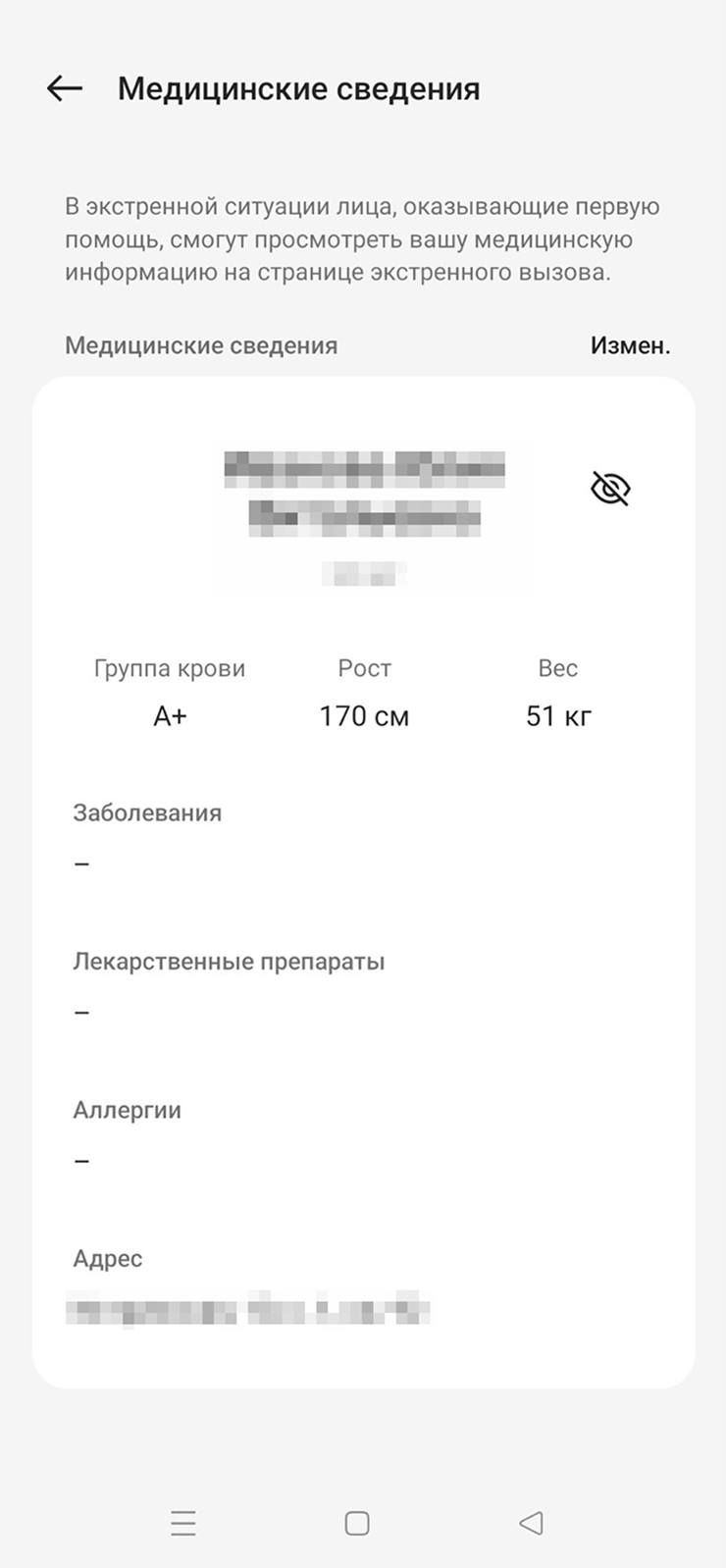This screenshot has width=726, height=1568.
Task: Go to the home screen
Action: pos(357,1523)
